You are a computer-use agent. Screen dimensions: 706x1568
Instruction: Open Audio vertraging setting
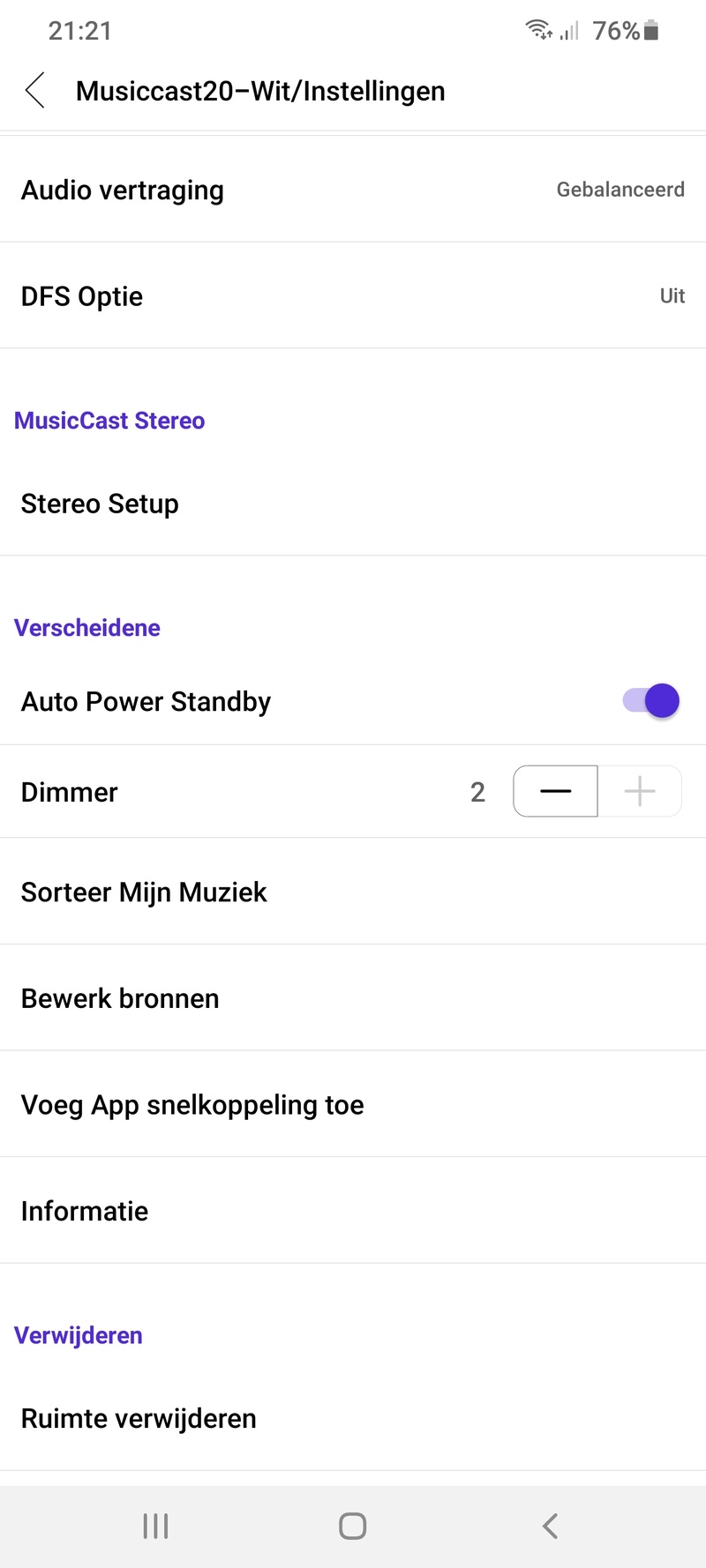(x=353, y=190)
